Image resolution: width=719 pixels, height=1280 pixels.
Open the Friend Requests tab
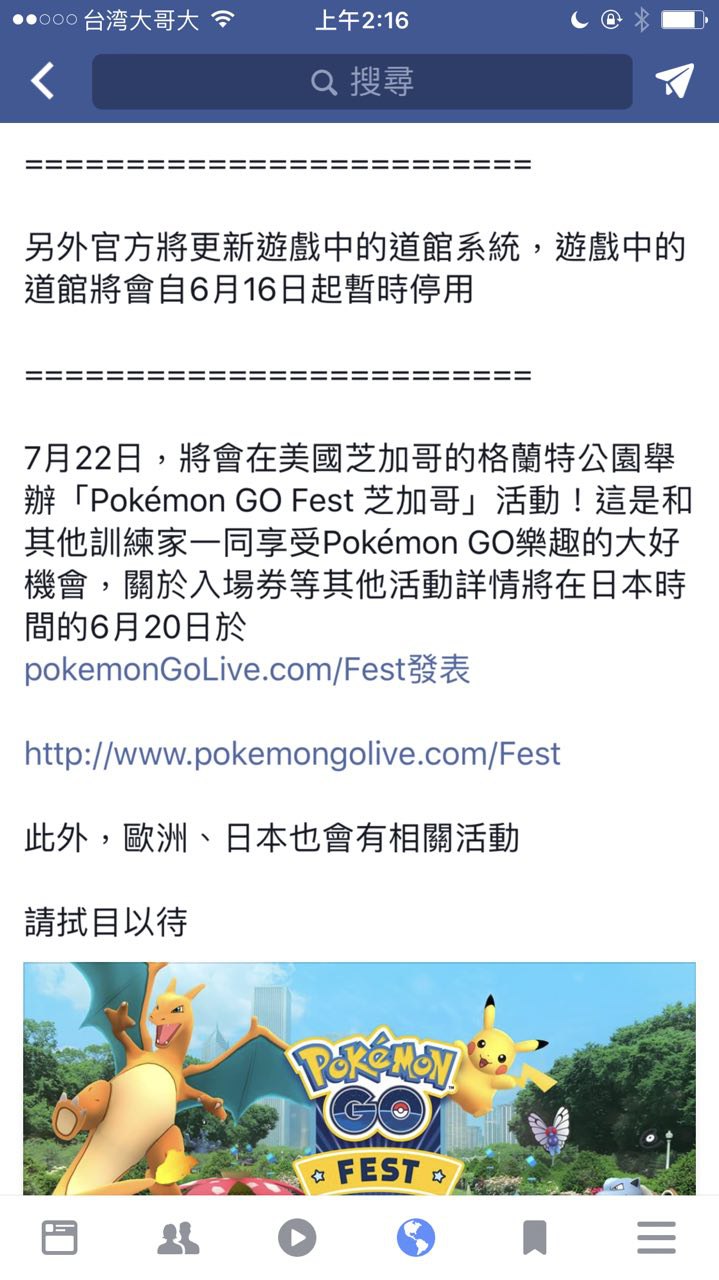pos(178,1238)
